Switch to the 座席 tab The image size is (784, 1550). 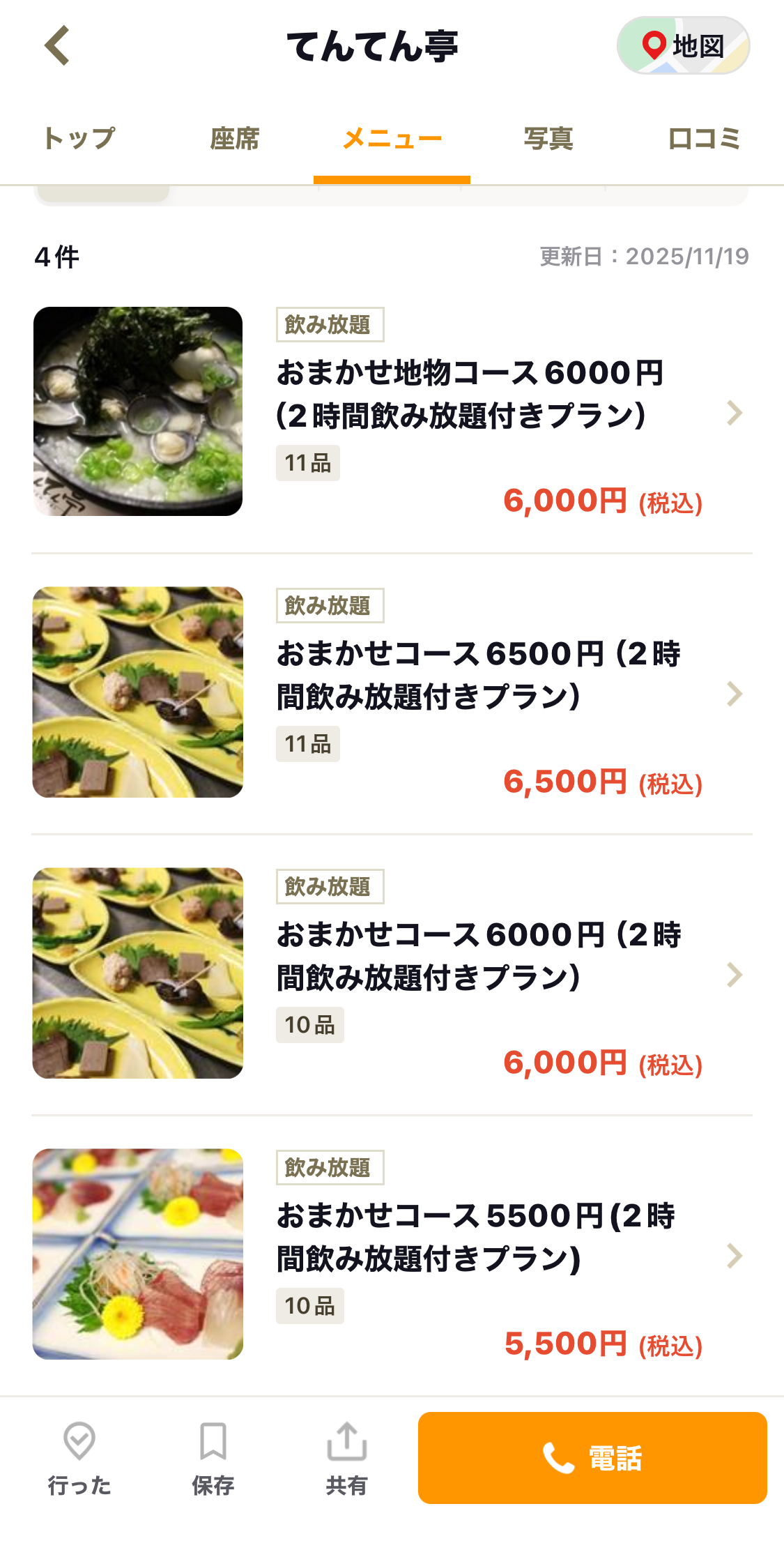(x=235, y=139)
